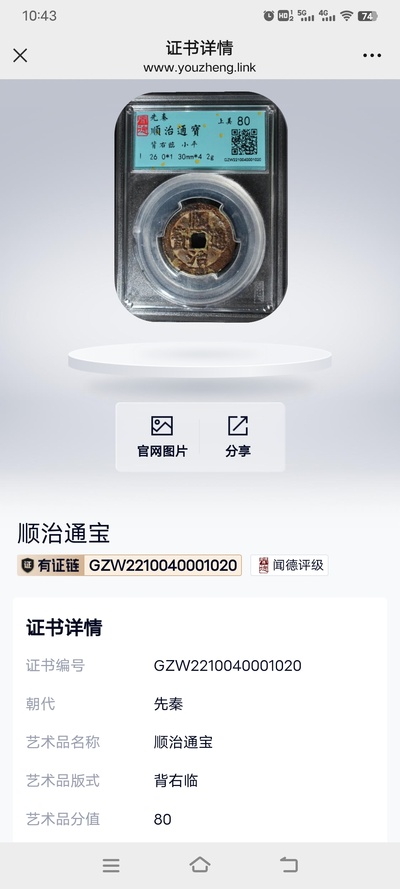Open the system recent apps menu
The height and width of the screenshot is (889, 400).
[111, 865]
